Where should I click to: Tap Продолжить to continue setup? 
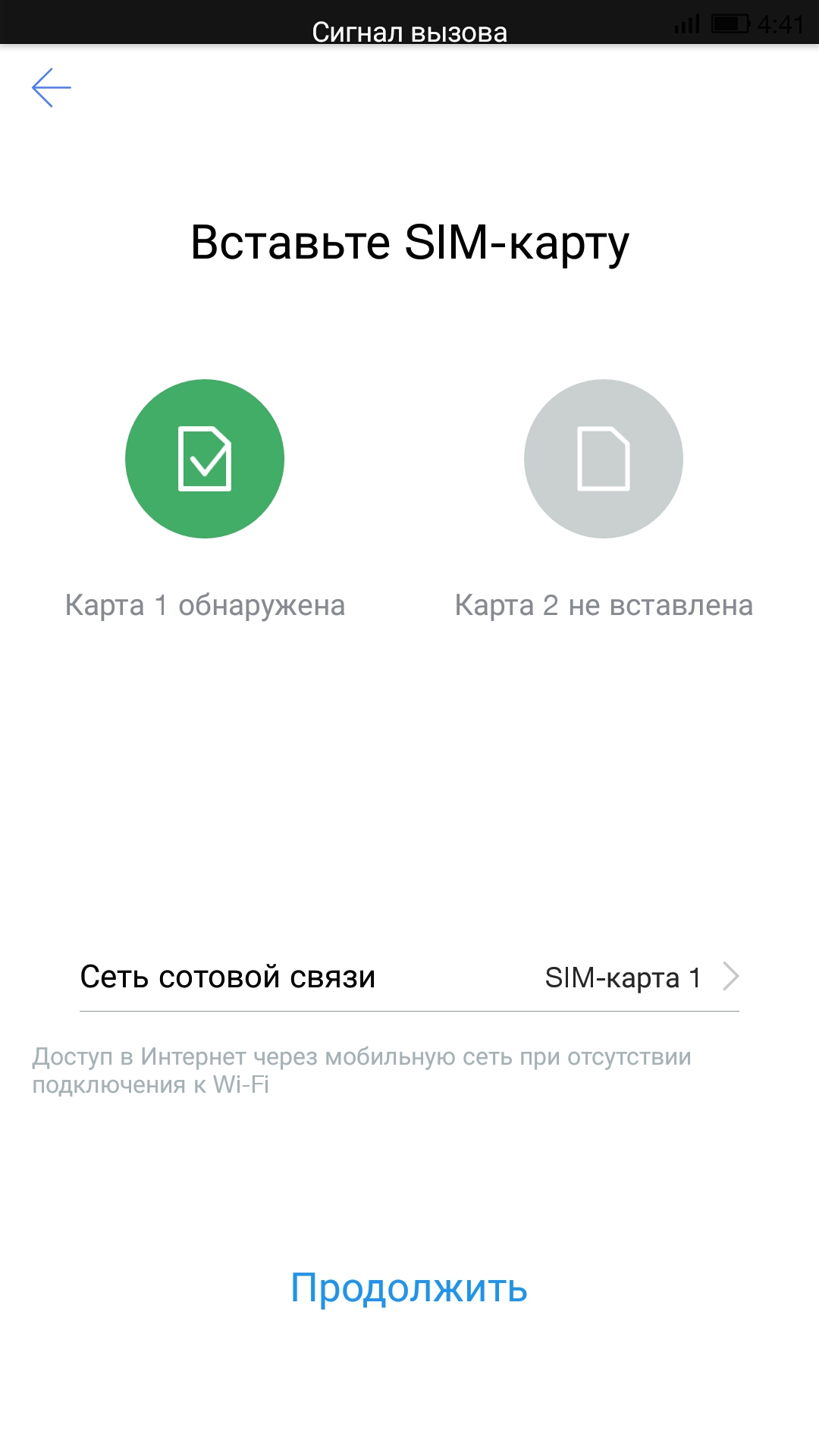tap(409, 1288)
